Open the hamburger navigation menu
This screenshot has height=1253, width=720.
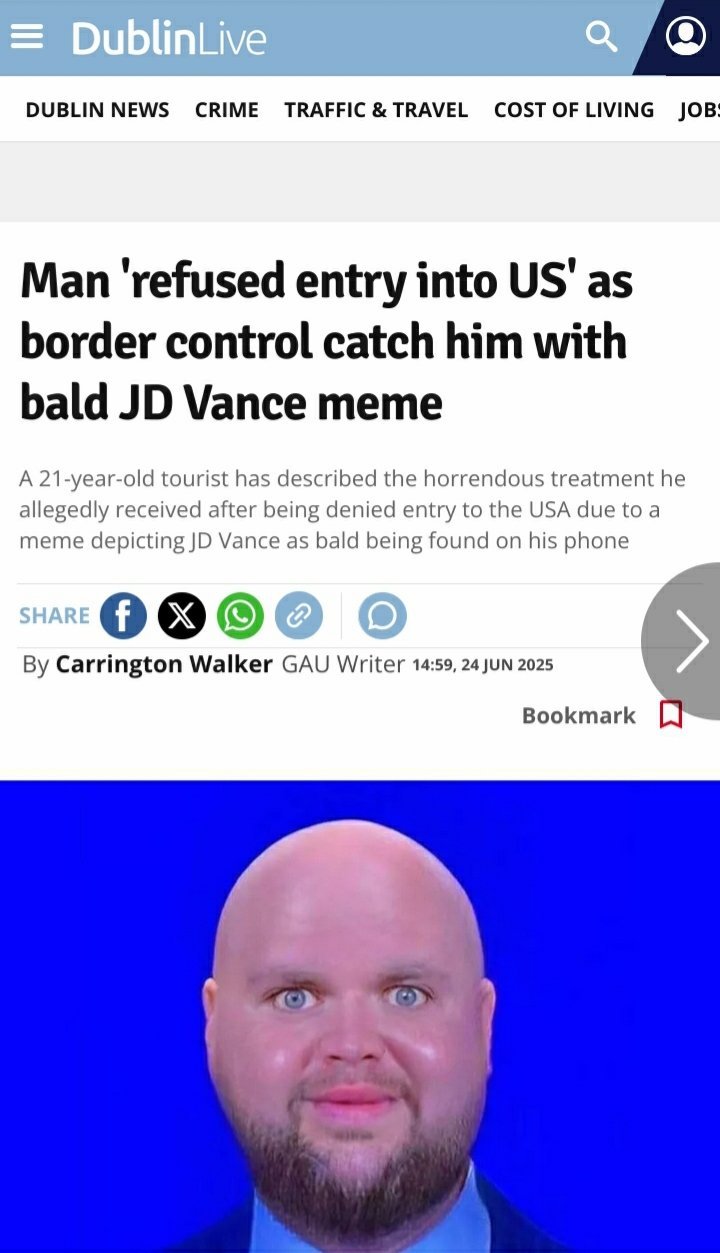pos(27,37)
